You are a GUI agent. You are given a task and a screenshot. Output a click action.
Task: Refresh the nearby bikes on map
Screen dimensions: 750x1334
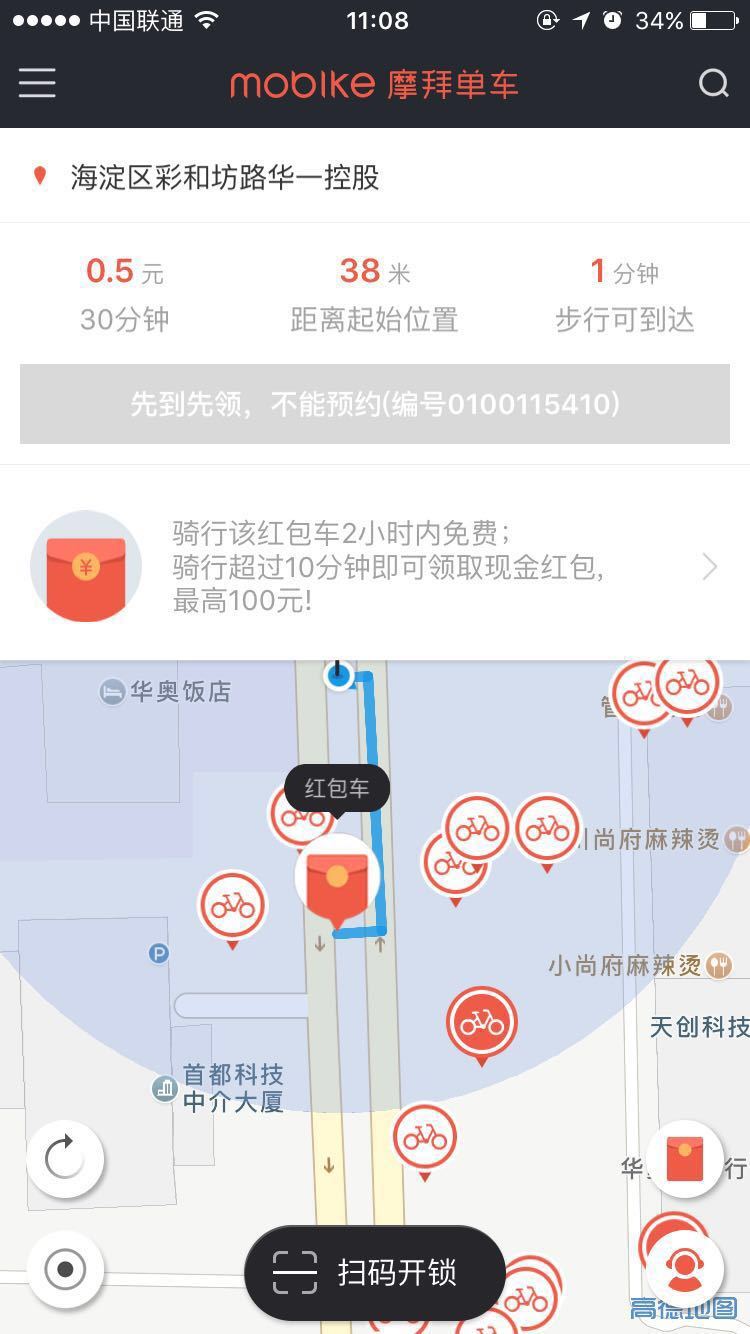pyautogui.click(x=65, y=1159)
